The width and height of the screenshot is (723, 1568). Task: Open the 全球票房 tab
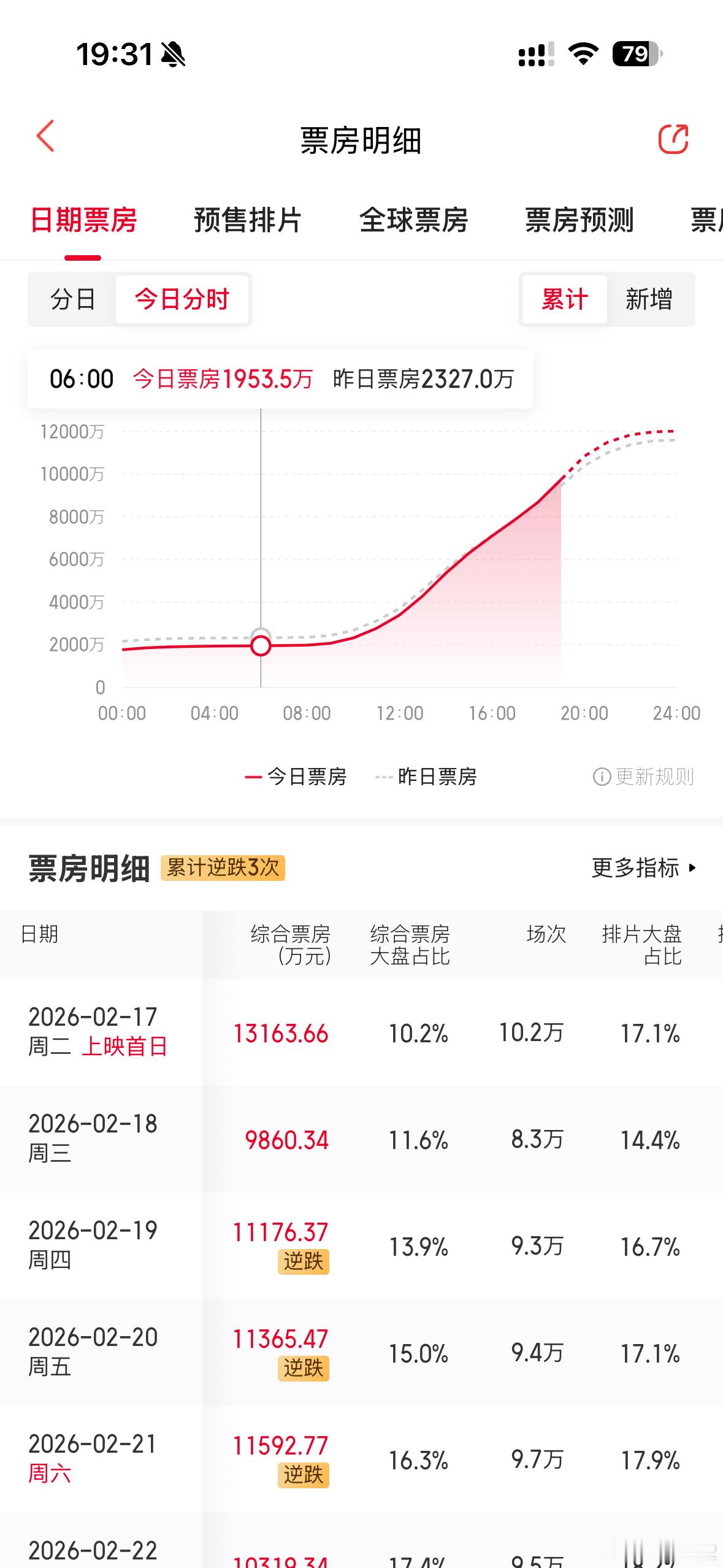point(415,222)
